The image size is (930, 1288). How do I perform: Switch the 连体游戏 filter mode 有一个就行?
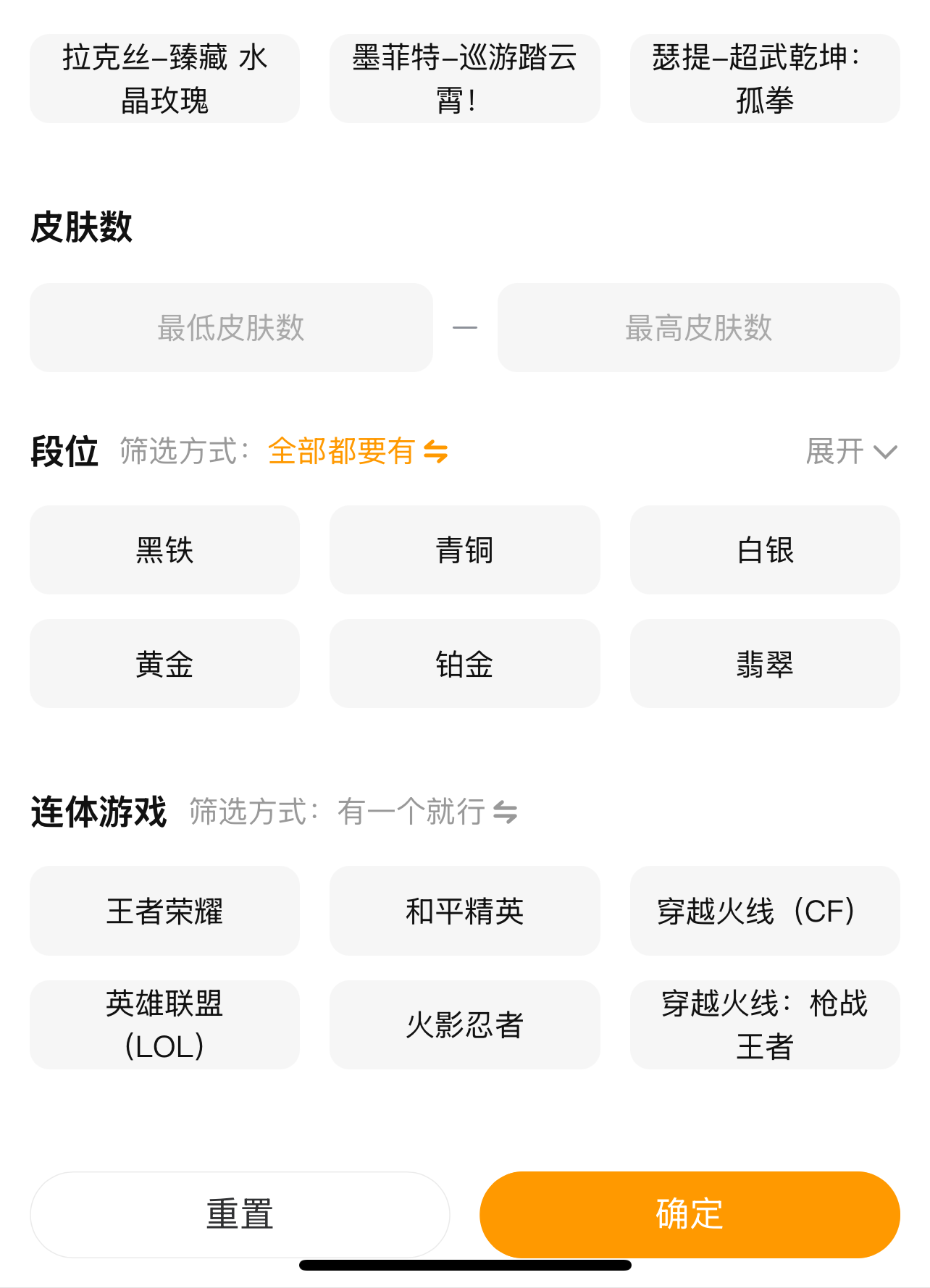tap(427, 812)
